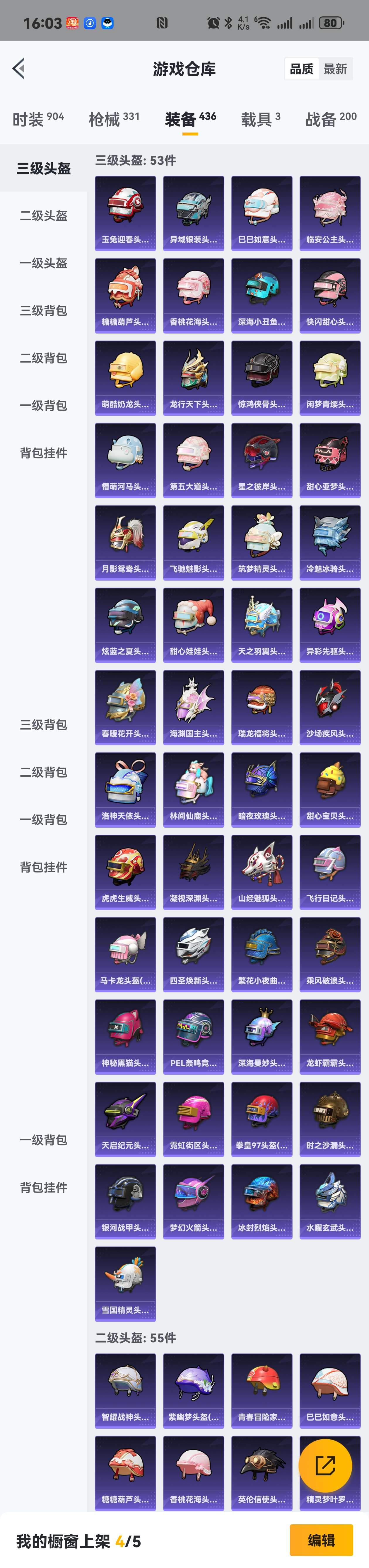This screenshot has height=1568, width=369.
Task: Switch to the 载具 tab
Action: coord(260,119)
